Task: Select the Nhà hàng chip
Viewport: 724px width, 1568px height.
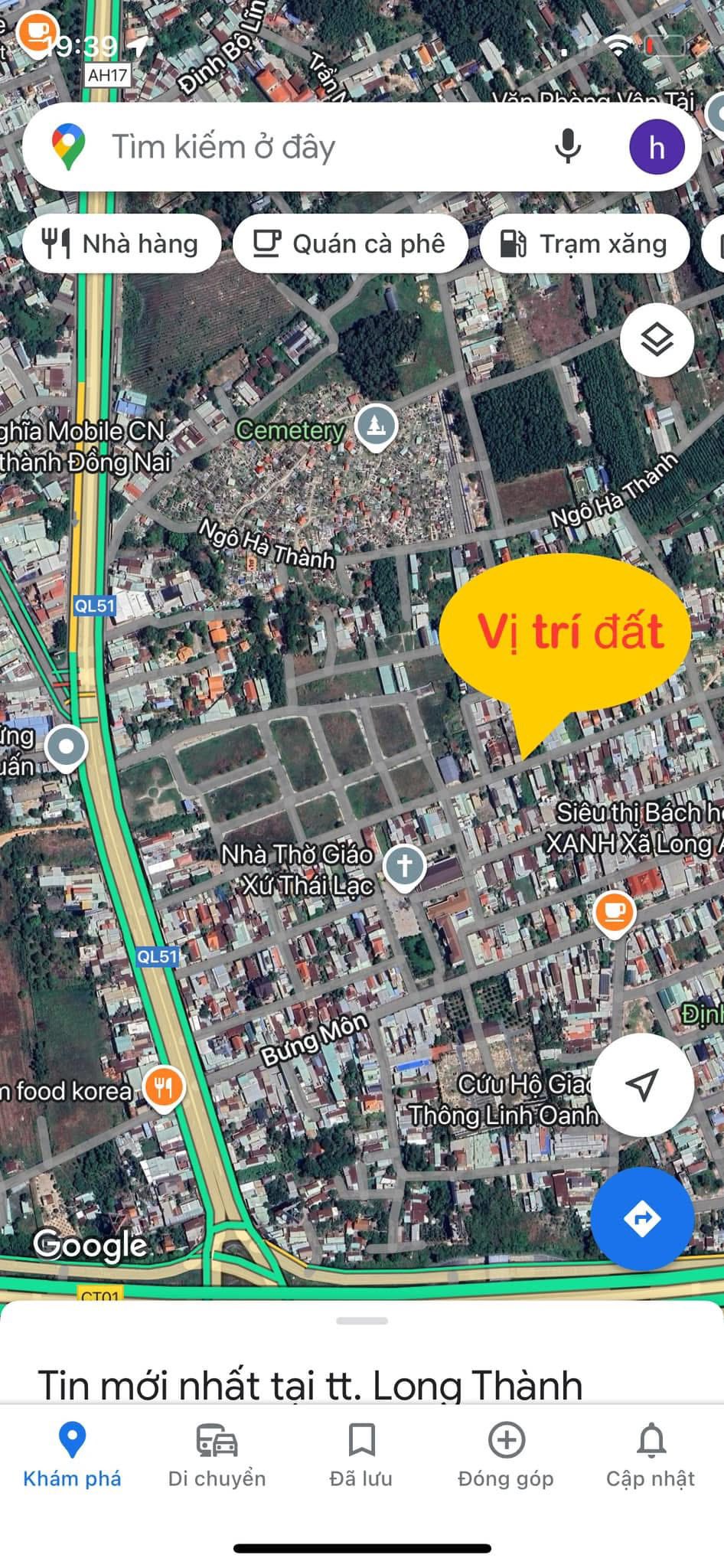Action: [121, 244]
